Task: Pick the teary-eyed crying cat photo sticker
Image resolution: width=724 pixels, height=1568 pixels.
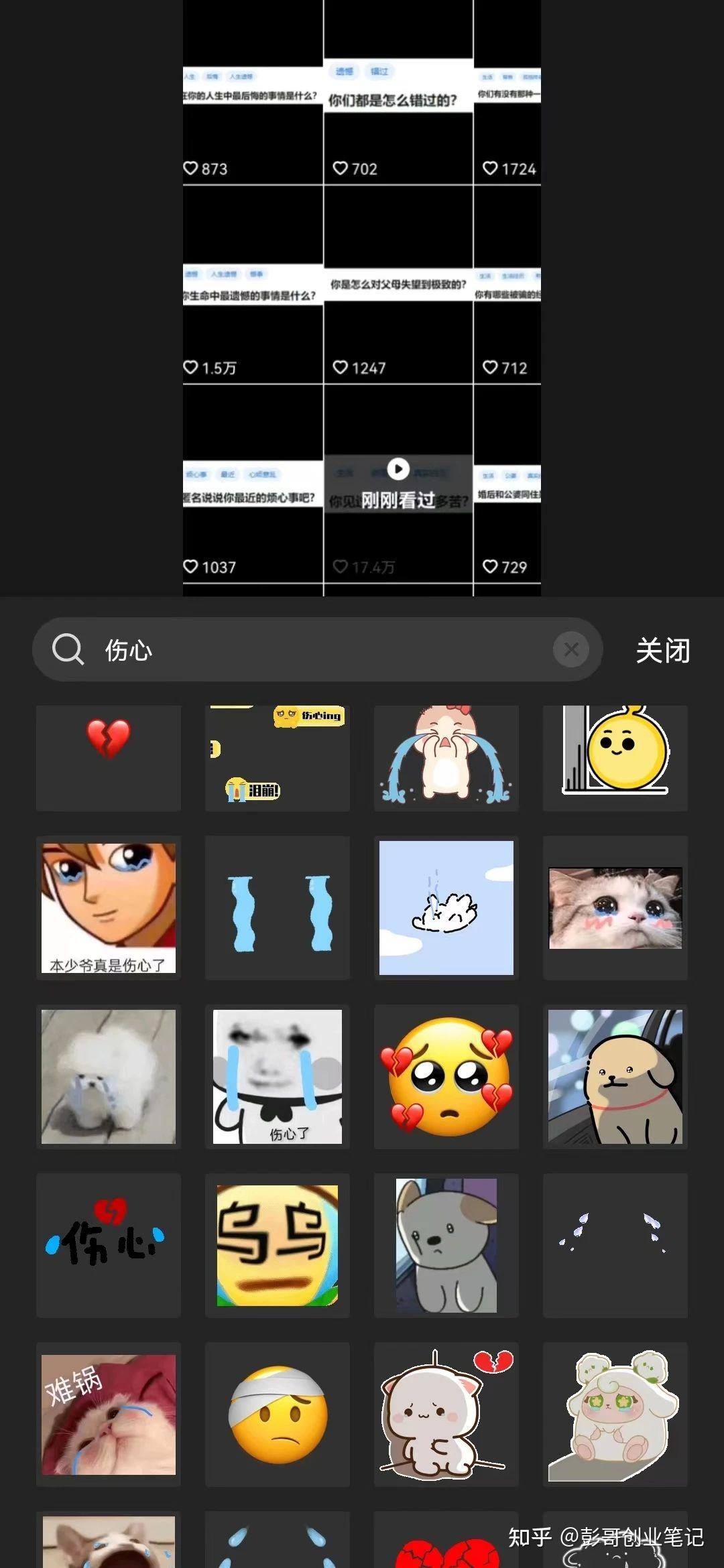Action: tap(615, 908)
